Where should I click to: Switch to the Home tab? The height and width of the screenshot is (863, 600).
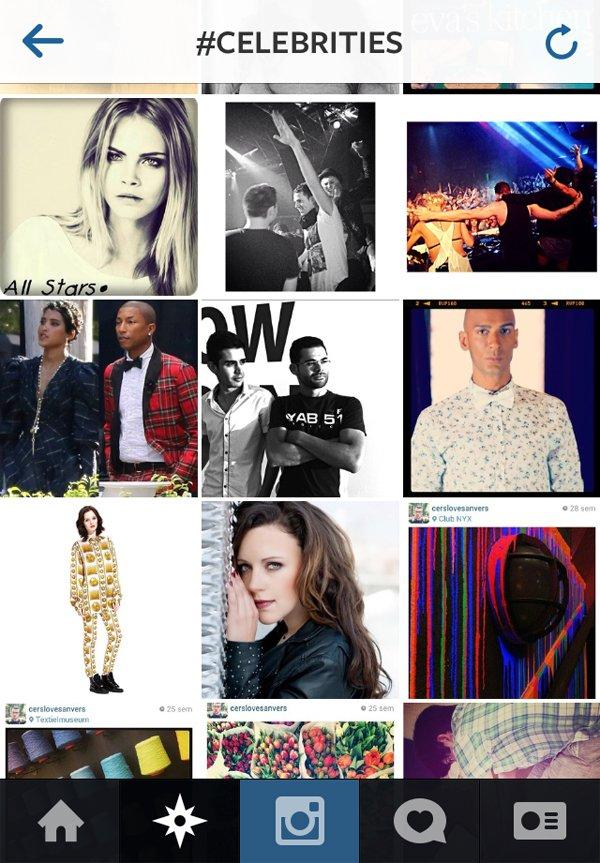click(60, 821)
